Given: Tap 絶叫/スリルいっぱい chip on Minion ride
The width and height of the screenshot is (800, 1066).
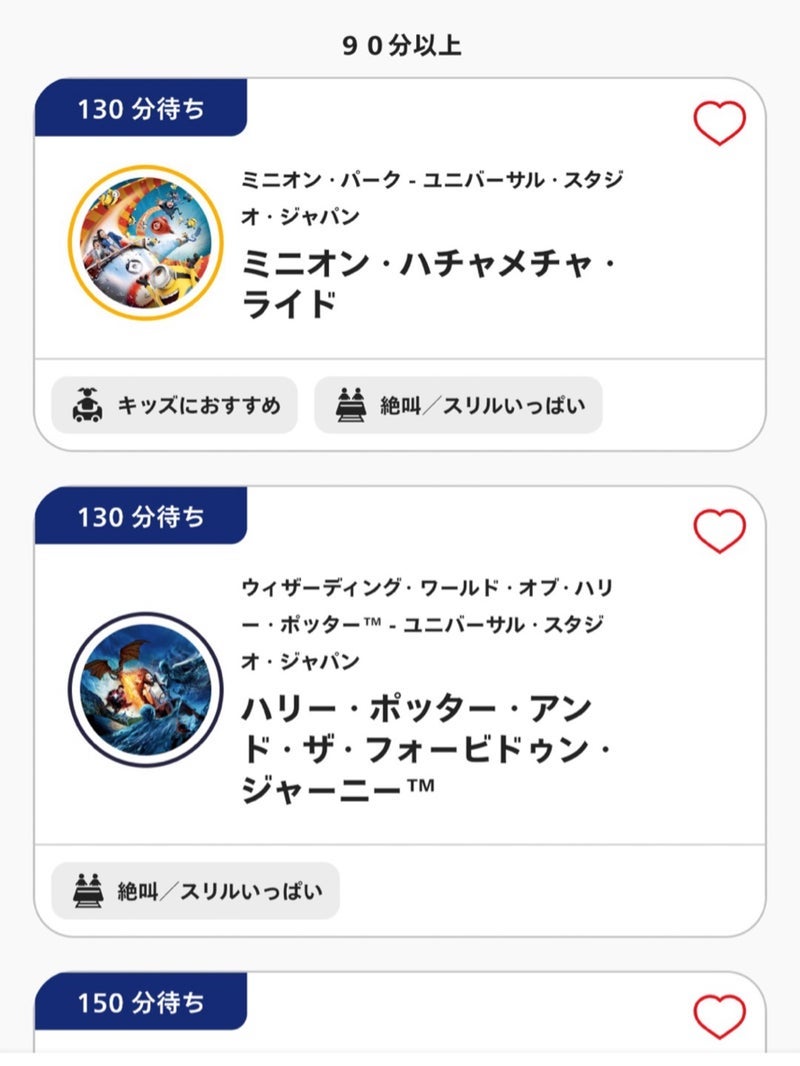Looking at the screenshot, I should point(458,405).
